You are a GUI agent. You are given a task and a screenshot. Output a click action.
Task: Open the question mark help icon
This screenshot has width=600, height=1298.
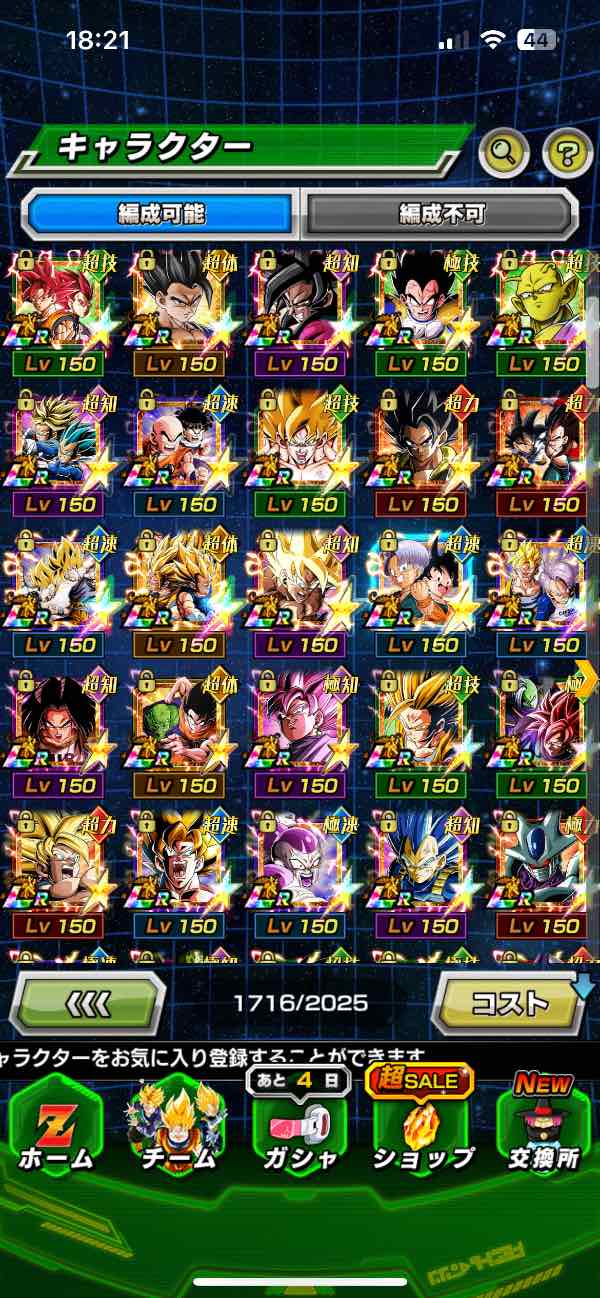tap(568, 152)
